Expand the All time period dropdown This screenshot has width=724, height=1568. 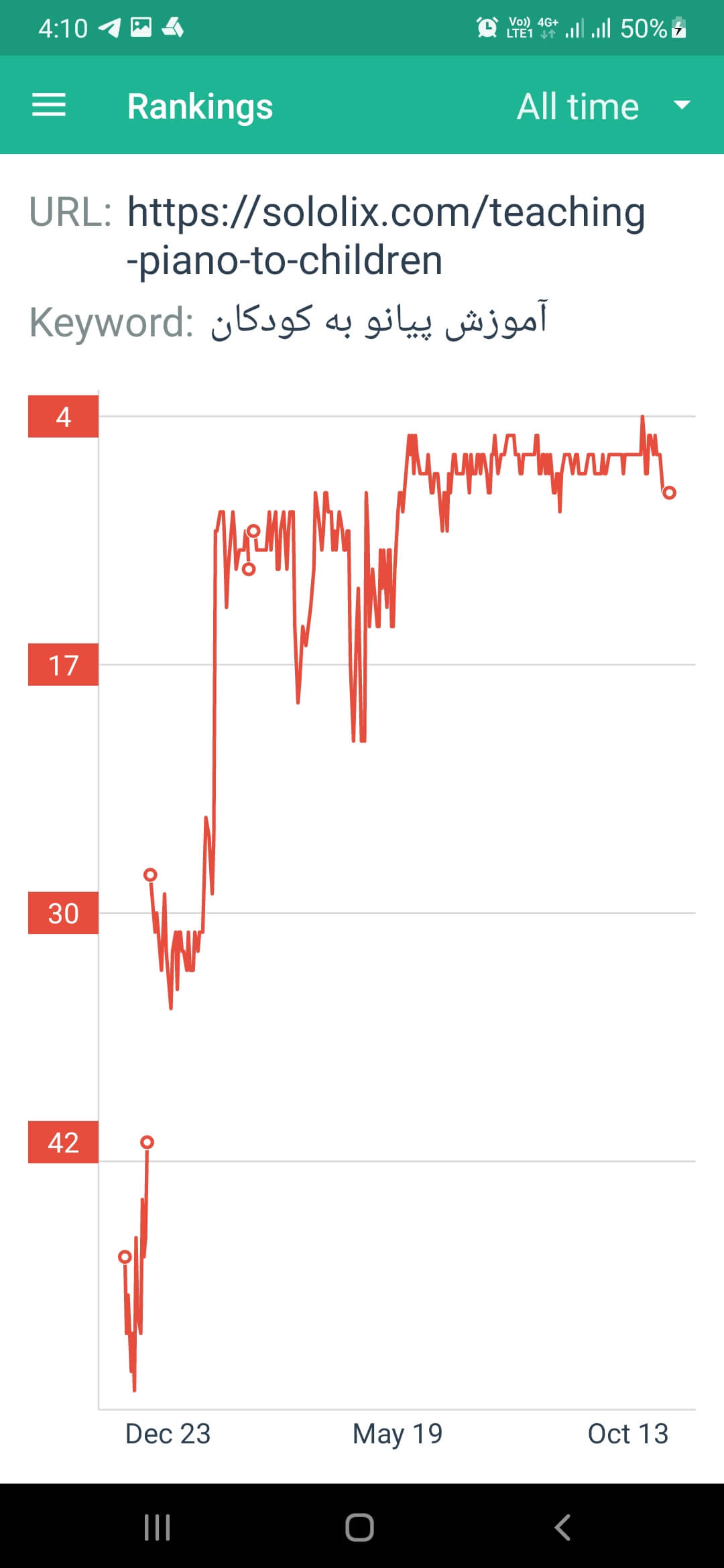click(603, 106)
